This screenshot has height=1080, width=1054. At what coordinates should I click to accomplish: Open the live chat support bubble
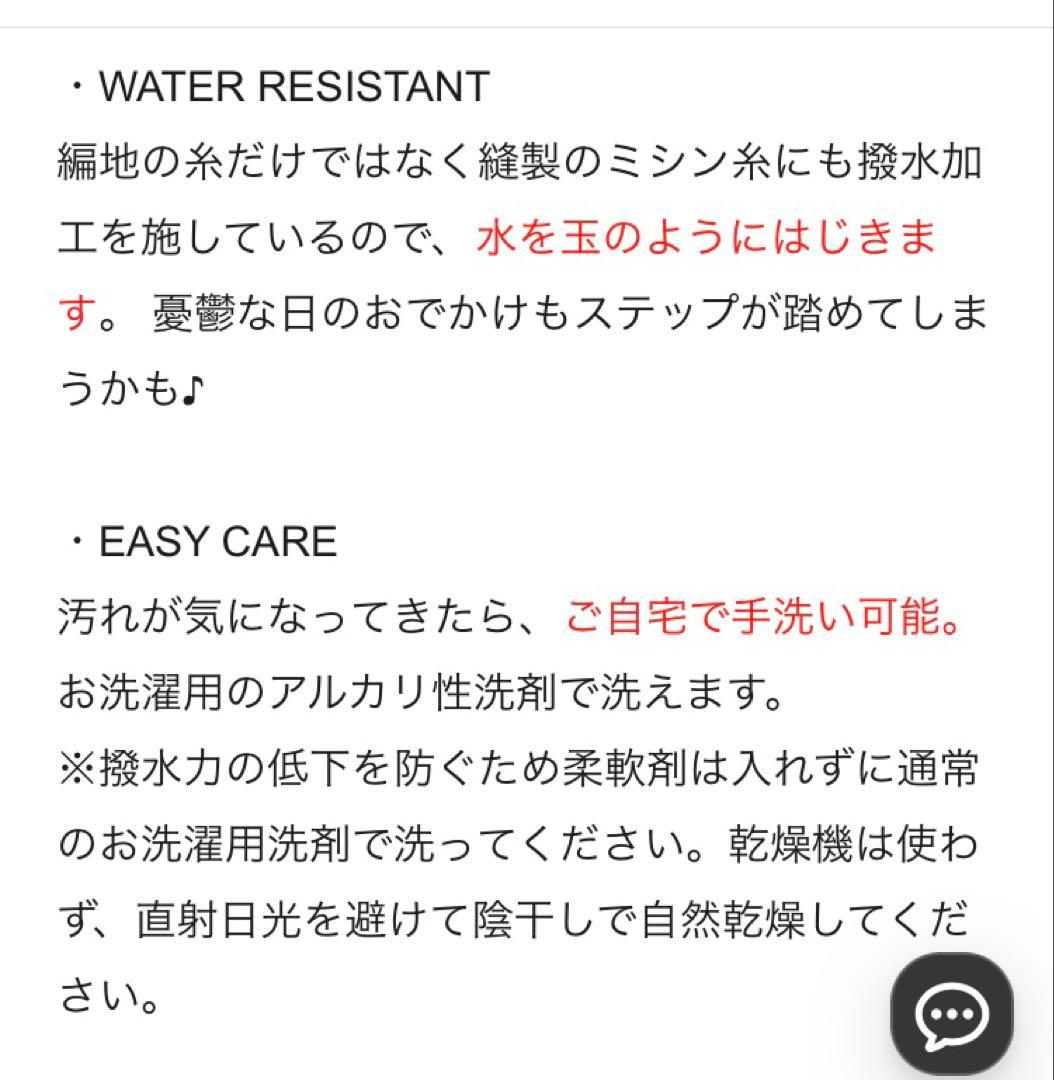(x=951, y=1015)
